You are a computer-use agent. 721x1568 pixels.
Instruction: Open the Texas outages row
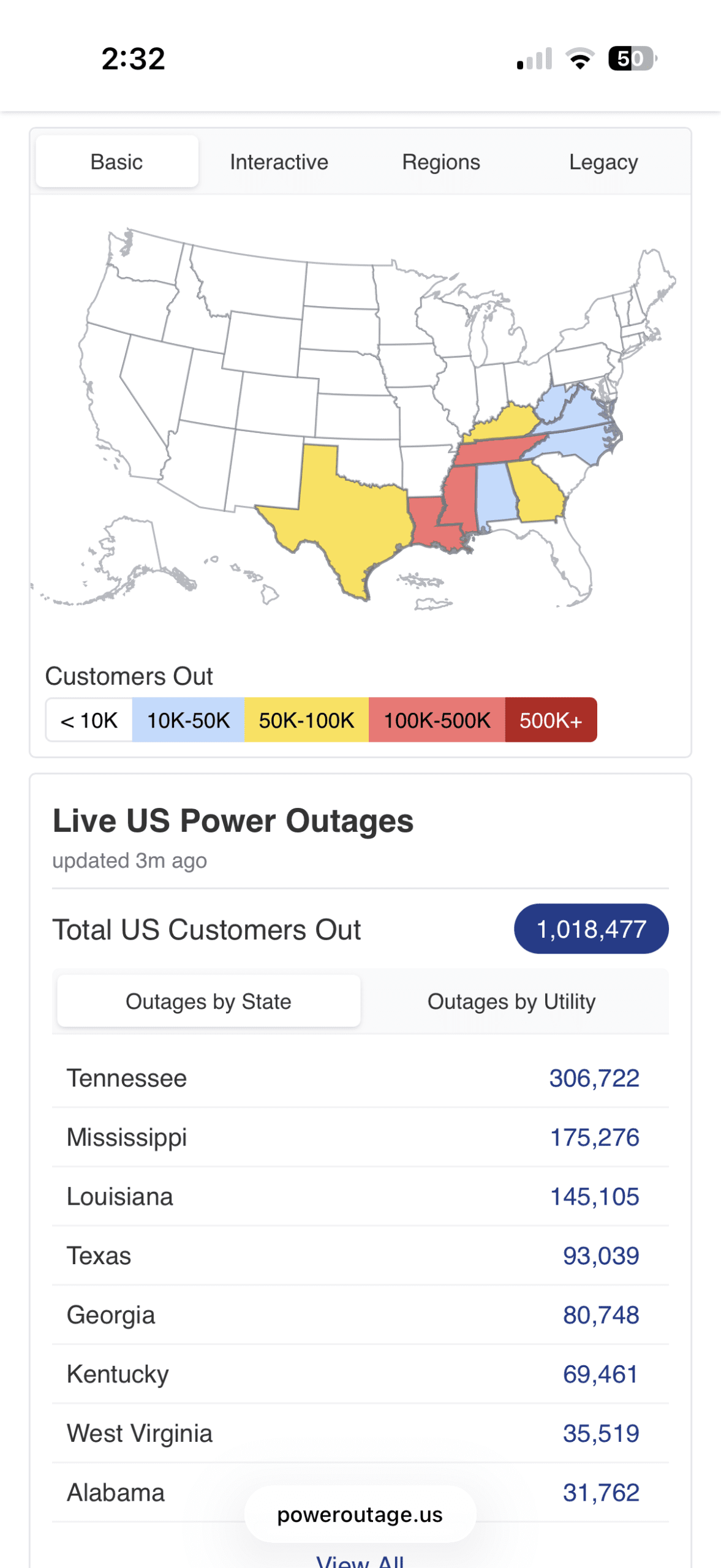[360, 1256]
